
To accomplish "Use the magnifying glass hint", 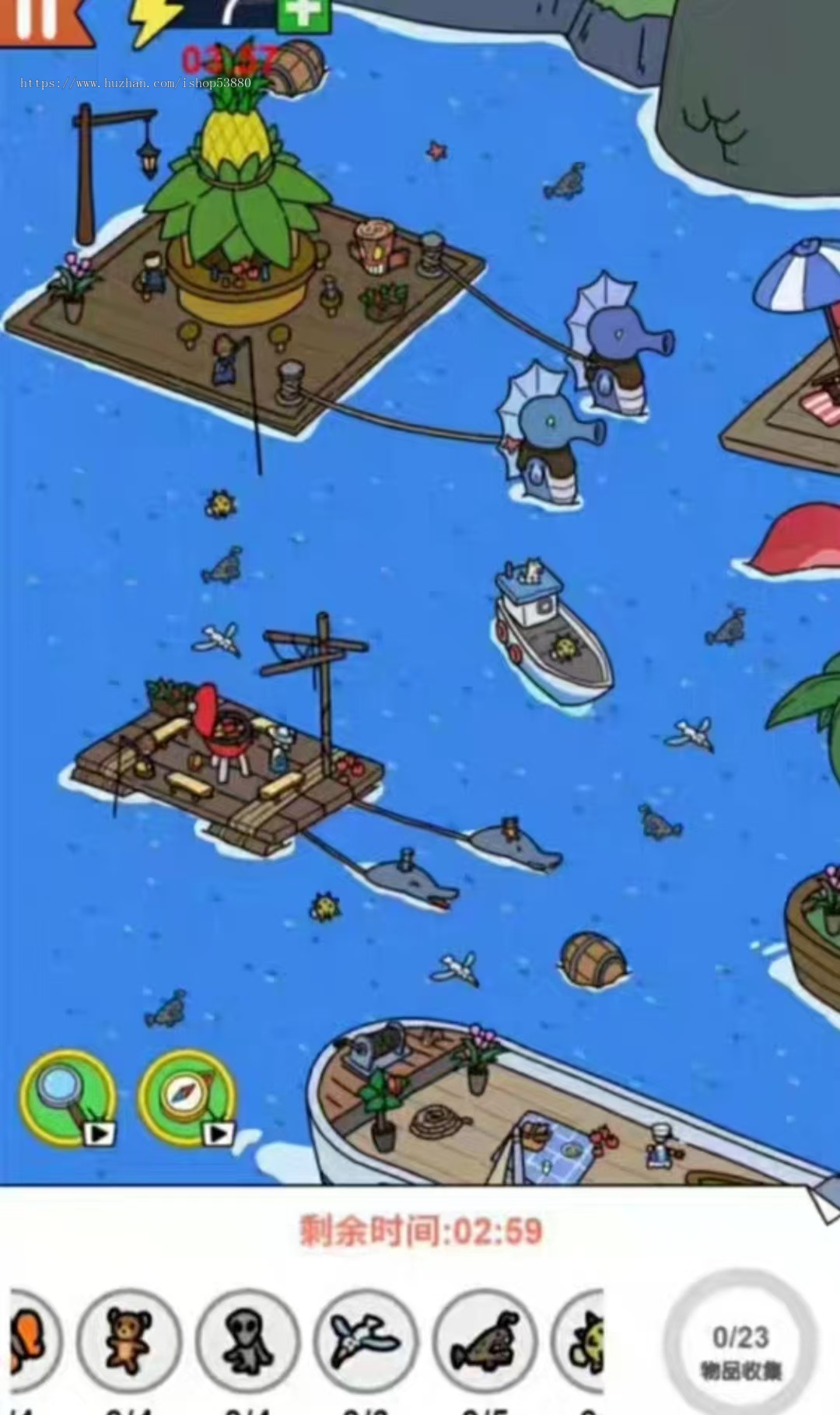I will 68,1096.
